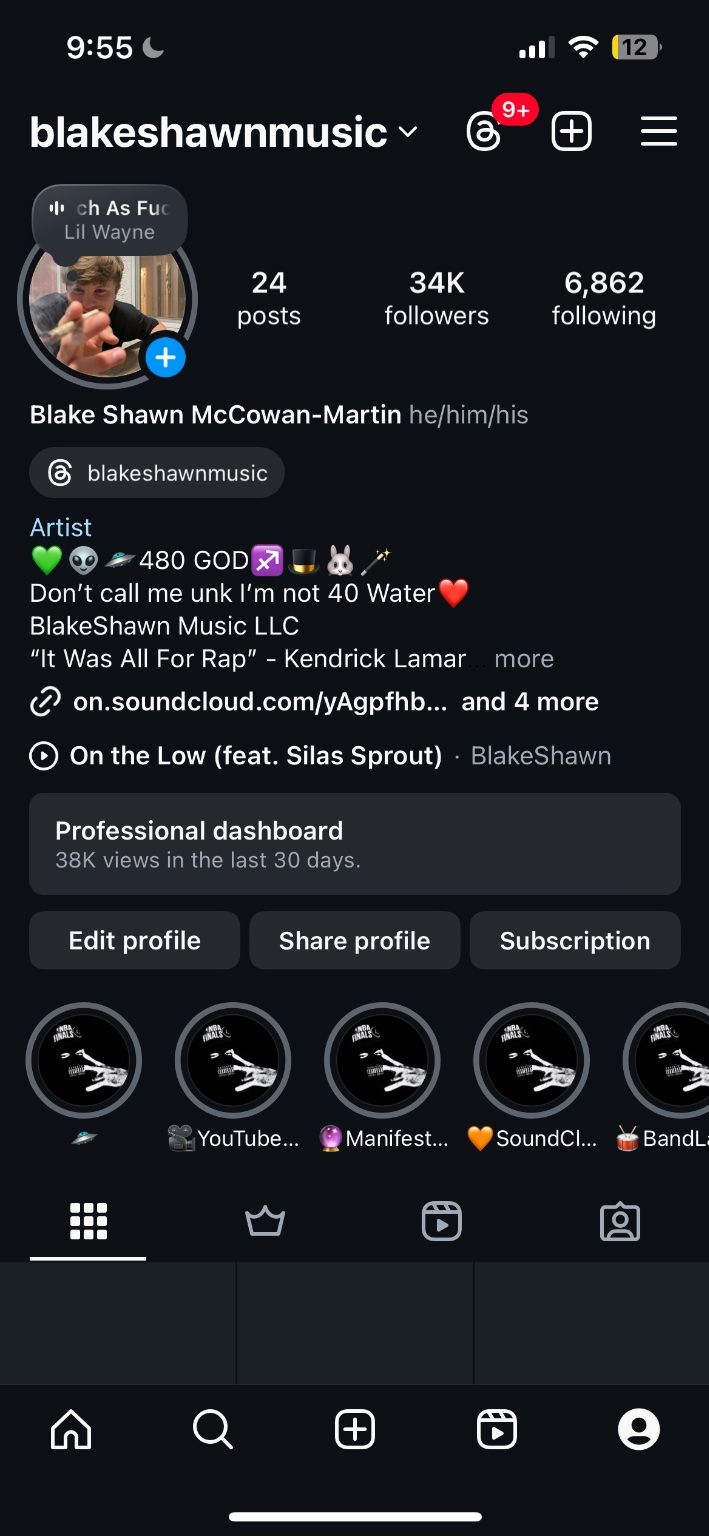709x1536 pixels.
Task: Tap Edit profile
Action: click(x=134, y=940)
